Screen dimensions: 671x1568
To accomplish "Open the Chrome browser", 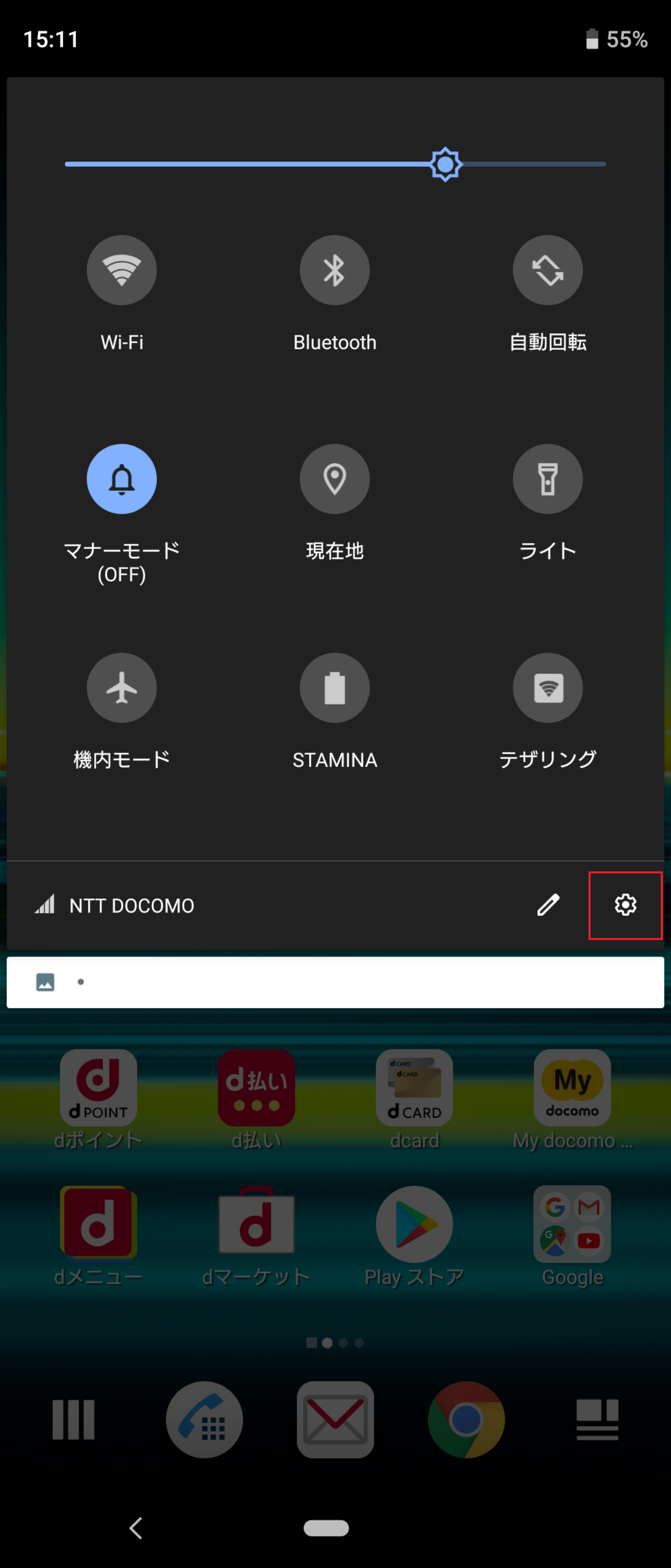I will tap(465, 1418).
